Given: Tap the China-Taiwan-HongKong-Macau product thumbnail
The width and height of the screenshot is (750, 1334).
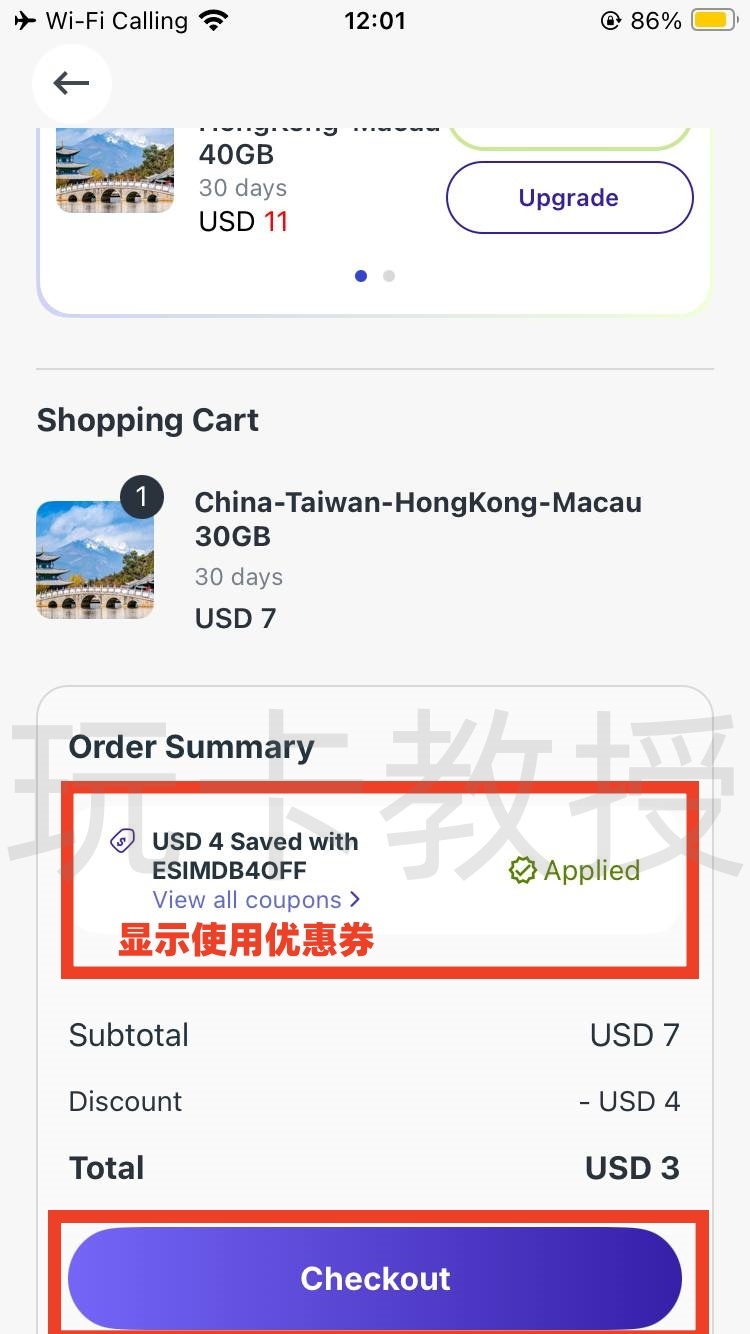Looking at the screenshot, I should pos(95,559).
